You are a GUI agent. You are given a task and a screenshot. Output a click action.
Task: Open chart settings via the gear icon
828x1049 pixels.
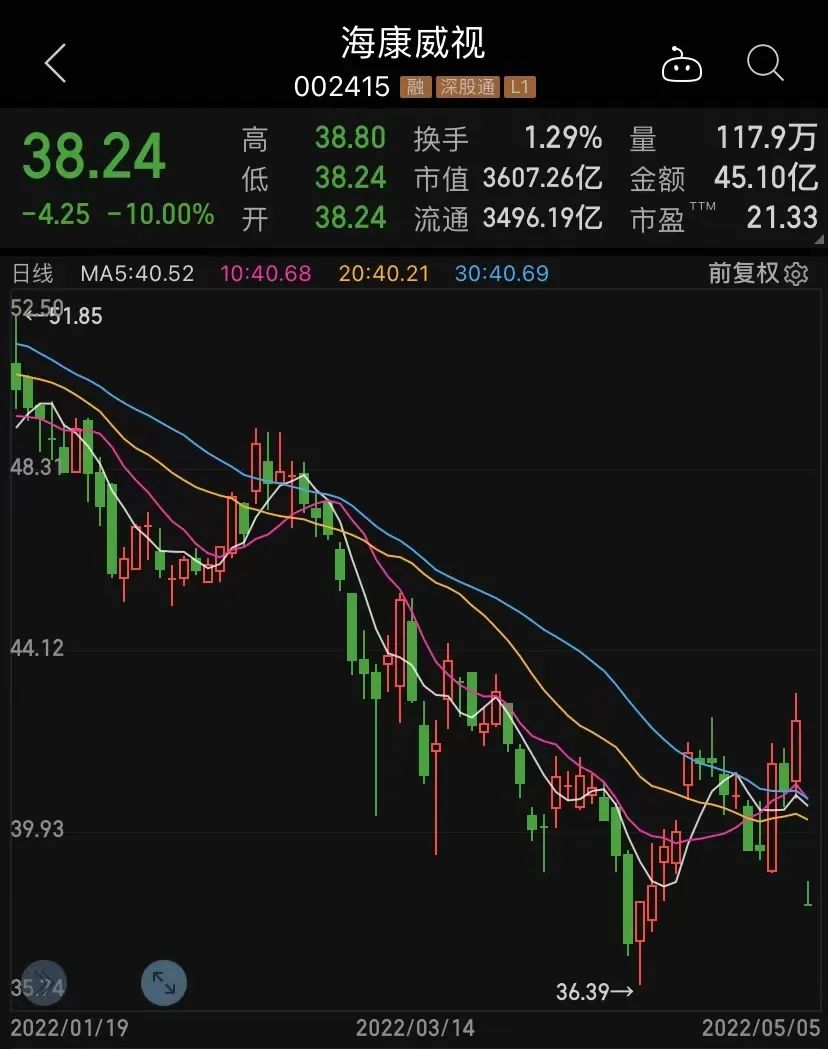[x=797, y=273]
